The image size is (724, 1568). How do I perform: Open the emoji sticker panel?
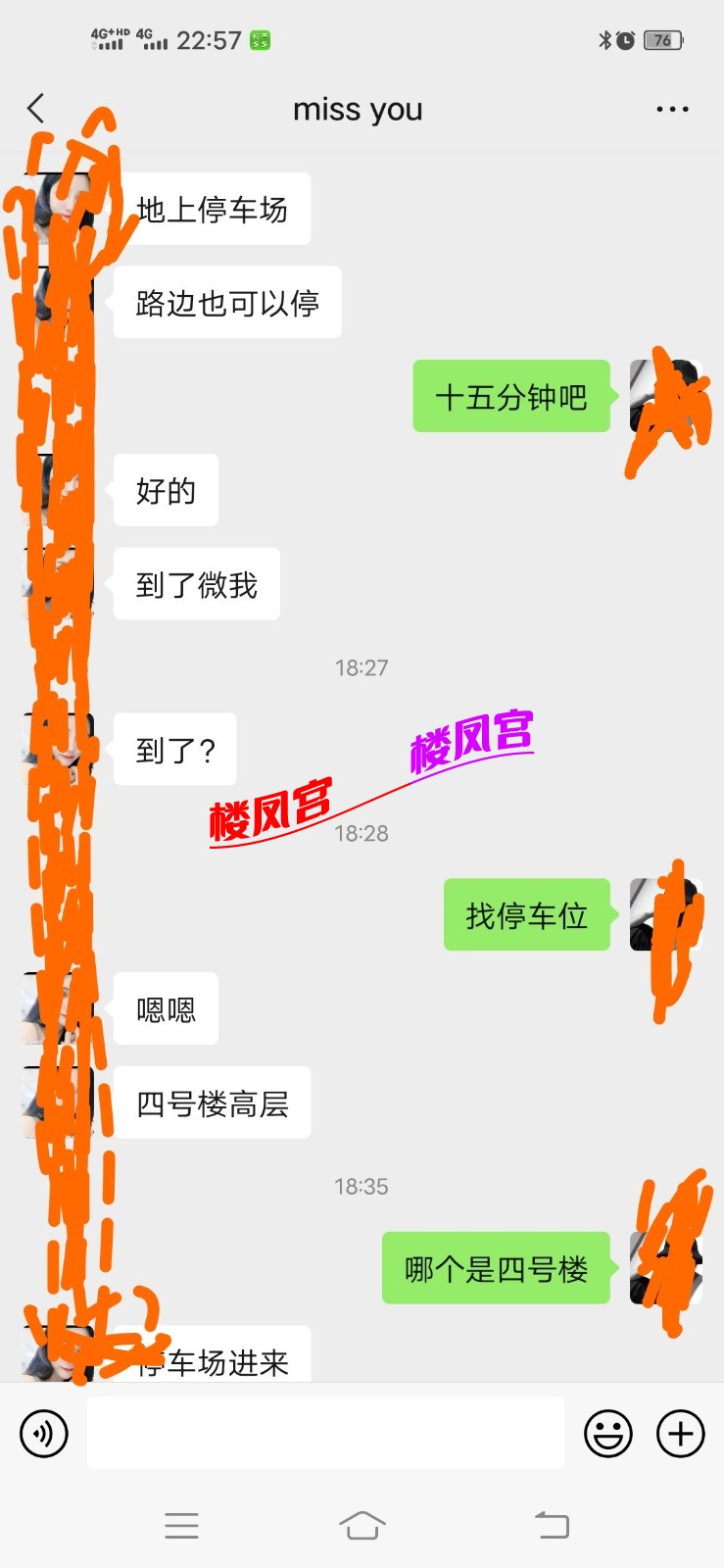coord(607,1434)
